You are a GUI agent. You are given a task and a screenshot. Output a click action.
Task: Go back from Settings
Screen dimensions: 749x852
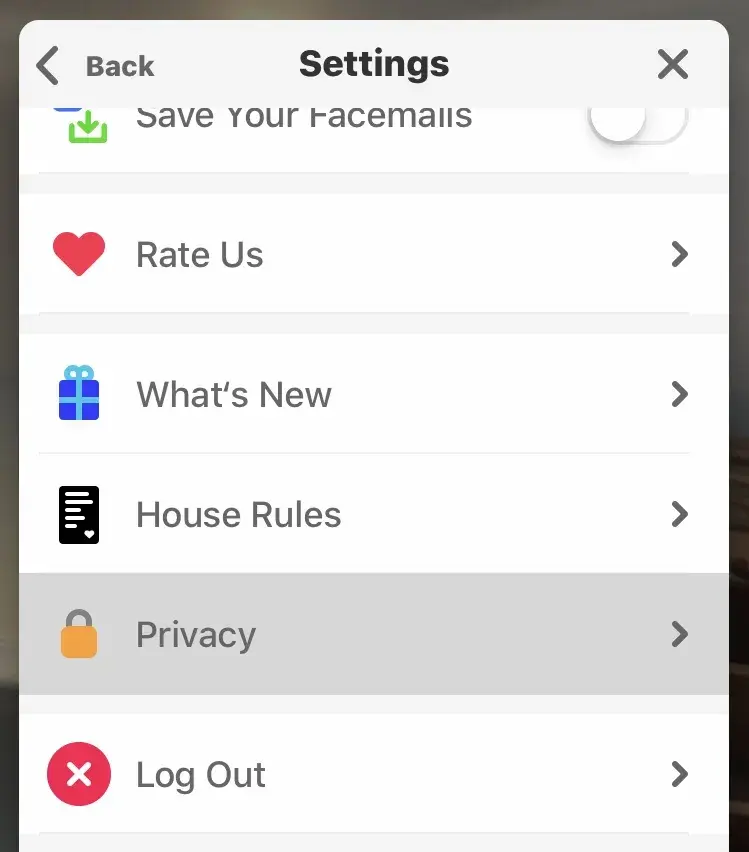[x=95, y=66]
